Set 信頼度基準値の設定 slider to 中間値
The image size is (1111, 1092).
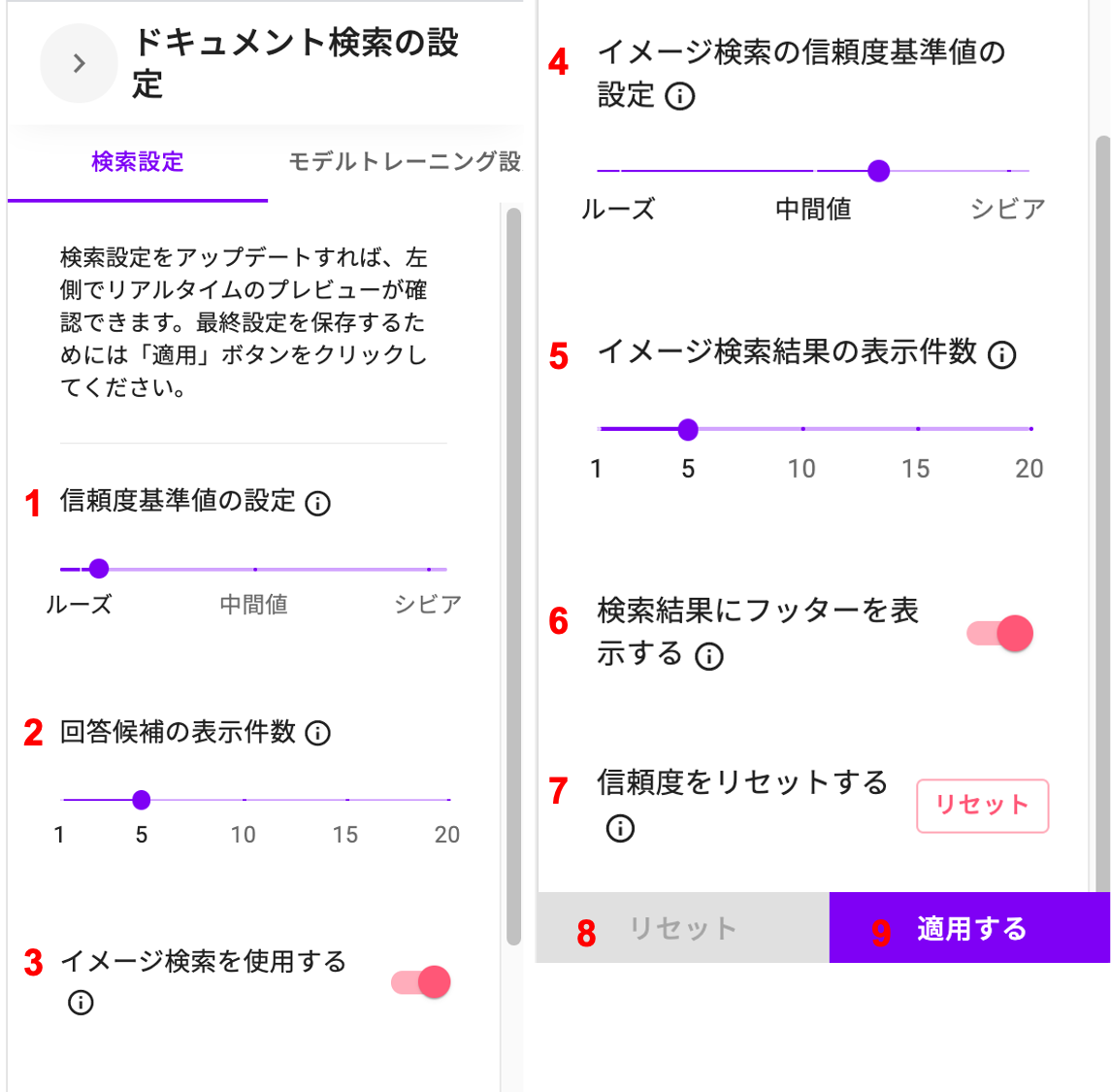[254, 570]
